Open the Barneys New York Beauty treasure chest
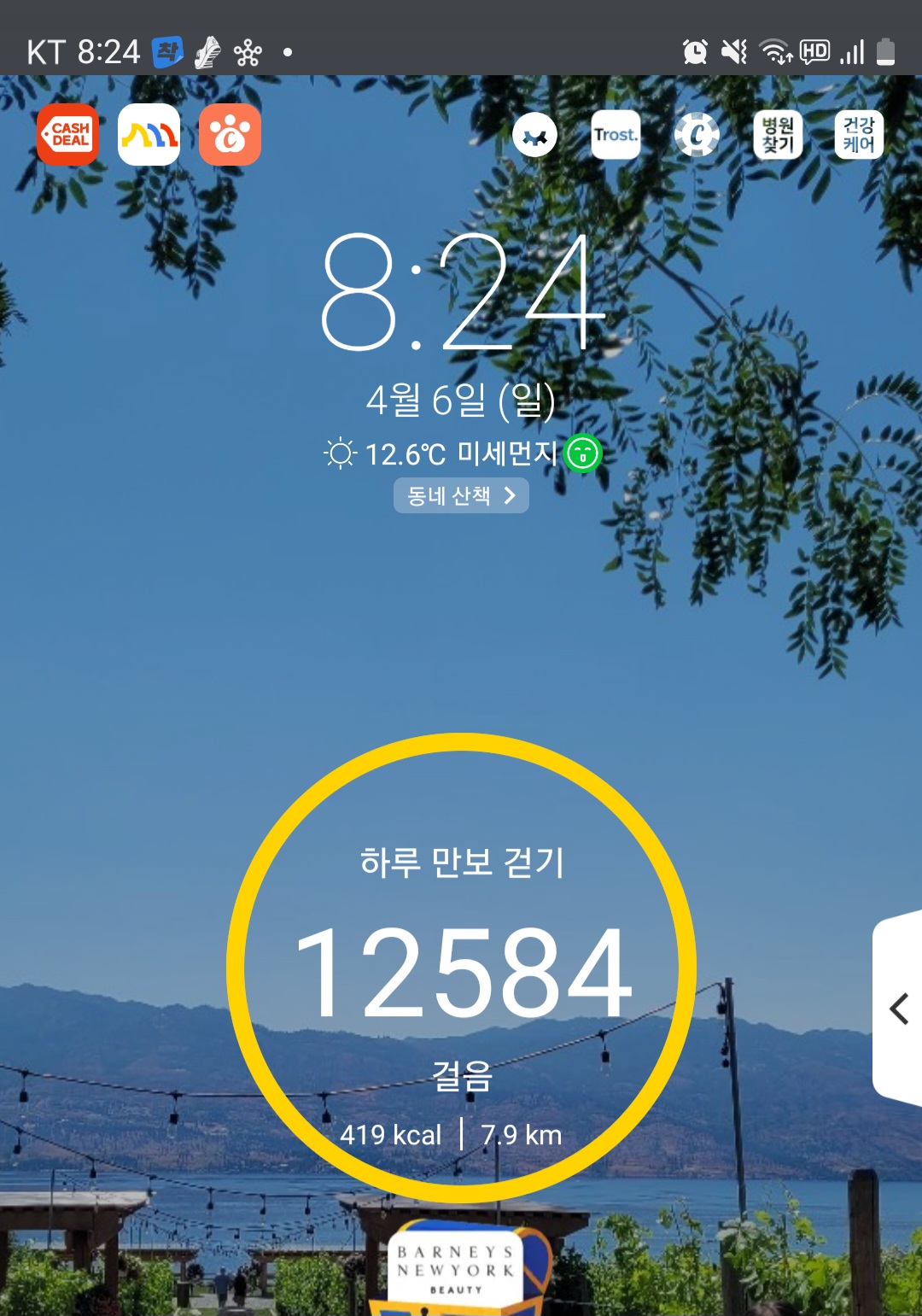Viewport: 922px width, 1316px height. click(x=461, y=1270)
